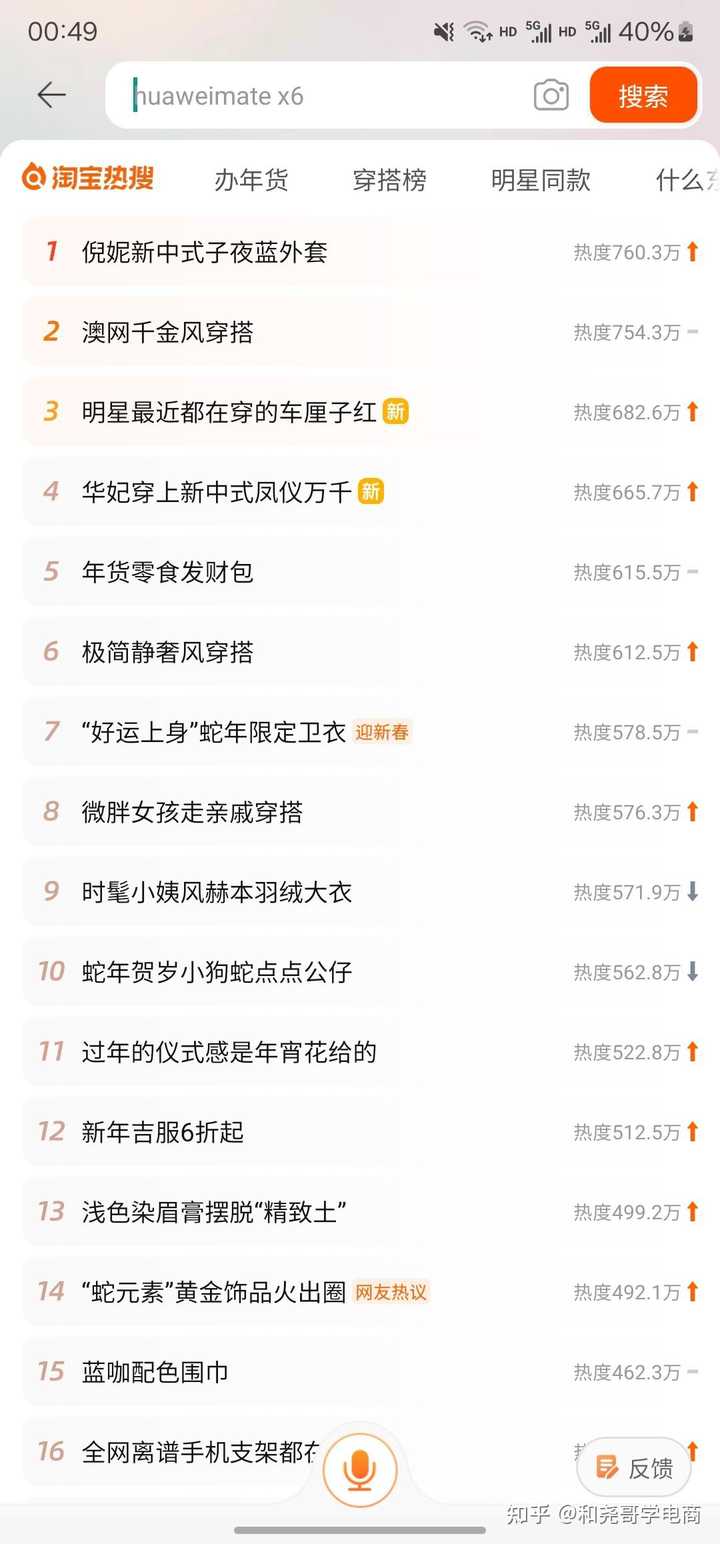The image size is (720, 1544).
Task: Open hot search 澳网千金风穿搭
Action: tap(168, 332)
